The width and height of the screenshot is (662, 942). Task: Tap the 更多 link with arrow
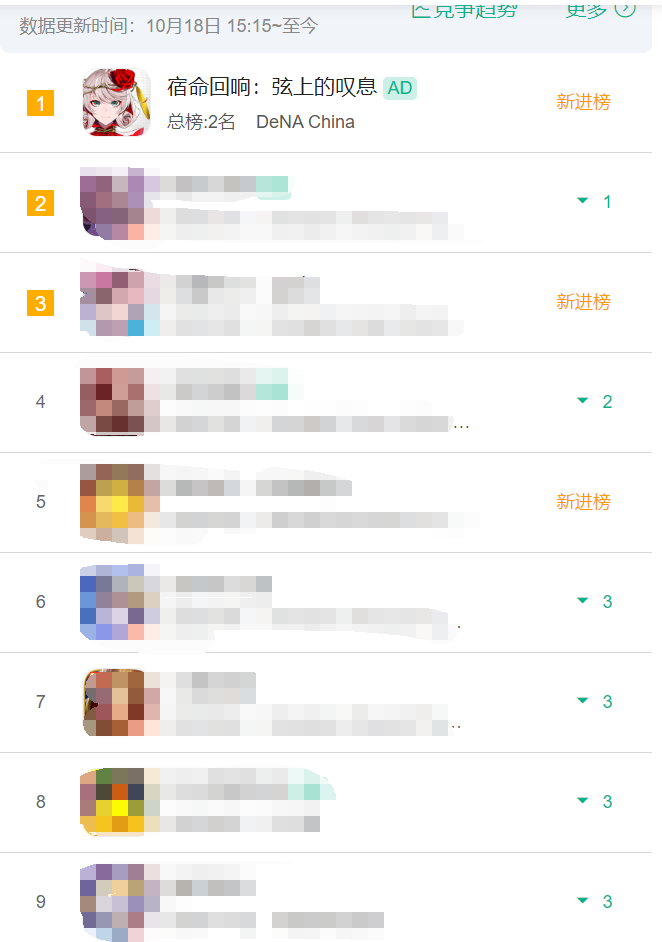click(x=600, y=10)
